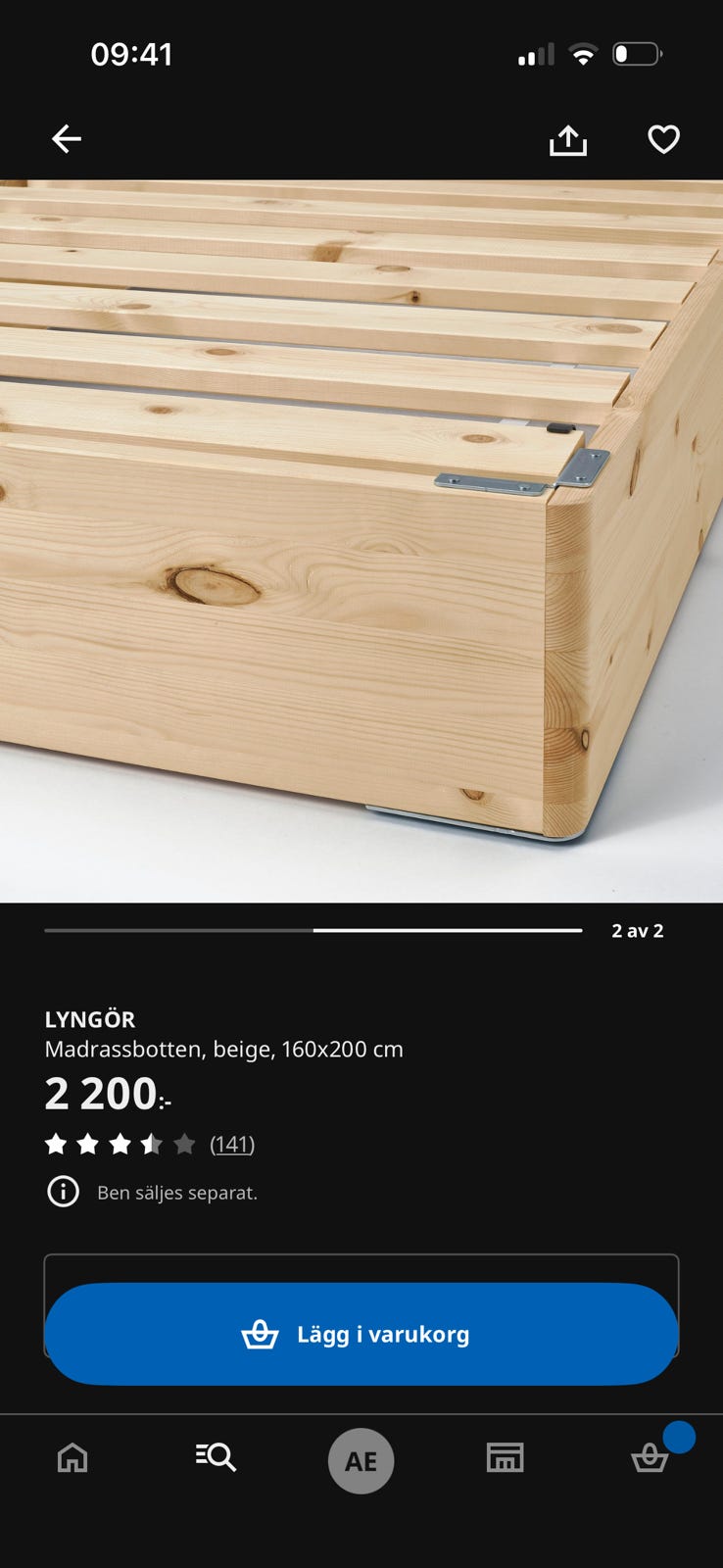This screenshot has width=723, height=1568.
Task: Open the product photo full screen
Action: pyautogui.click(x=361, y=541)
